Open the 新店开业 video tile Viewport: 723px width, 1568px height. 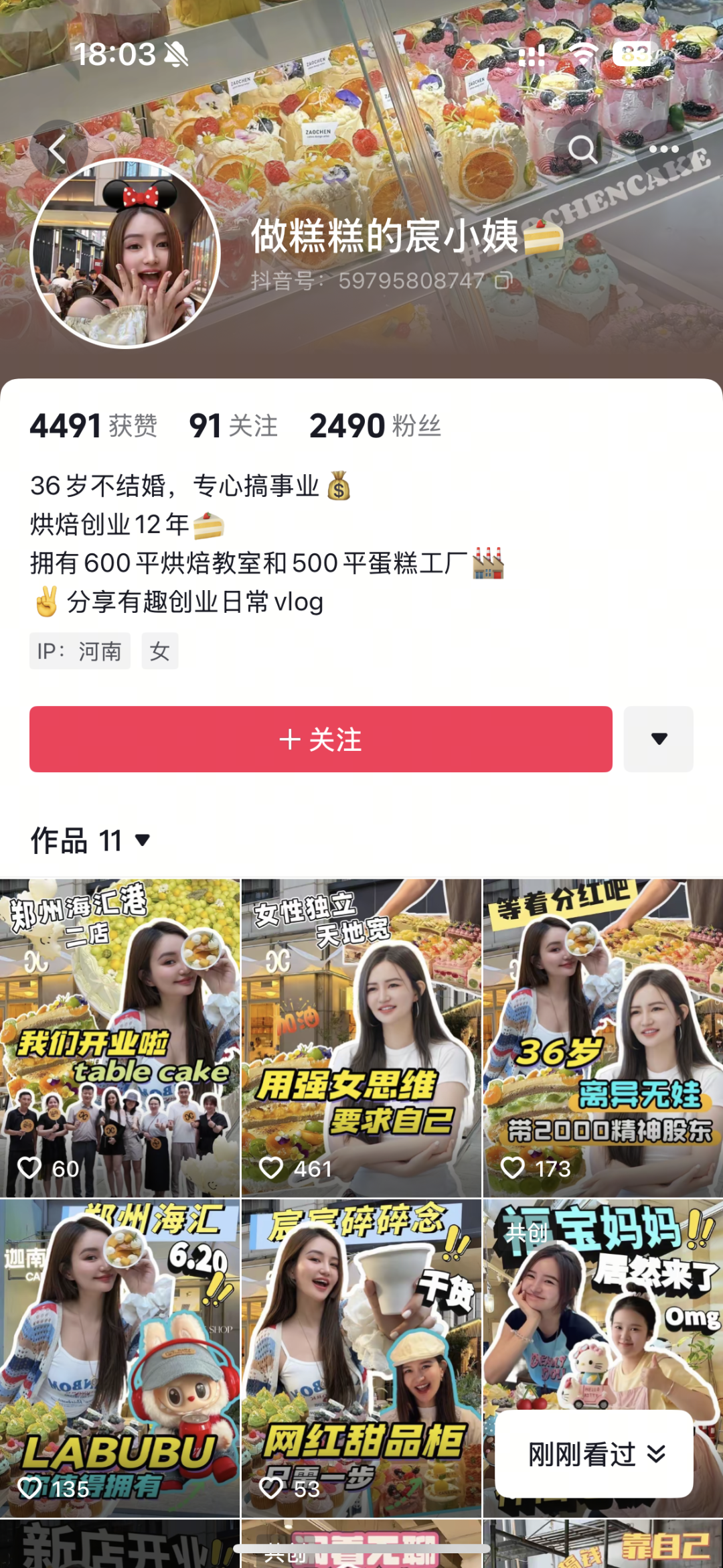[x=120, y=1545]
